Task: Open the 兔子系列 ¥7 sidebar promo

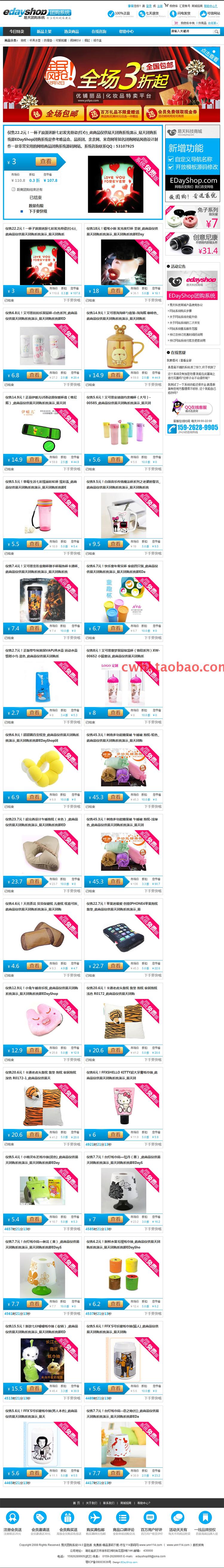Action: point(192,217)
